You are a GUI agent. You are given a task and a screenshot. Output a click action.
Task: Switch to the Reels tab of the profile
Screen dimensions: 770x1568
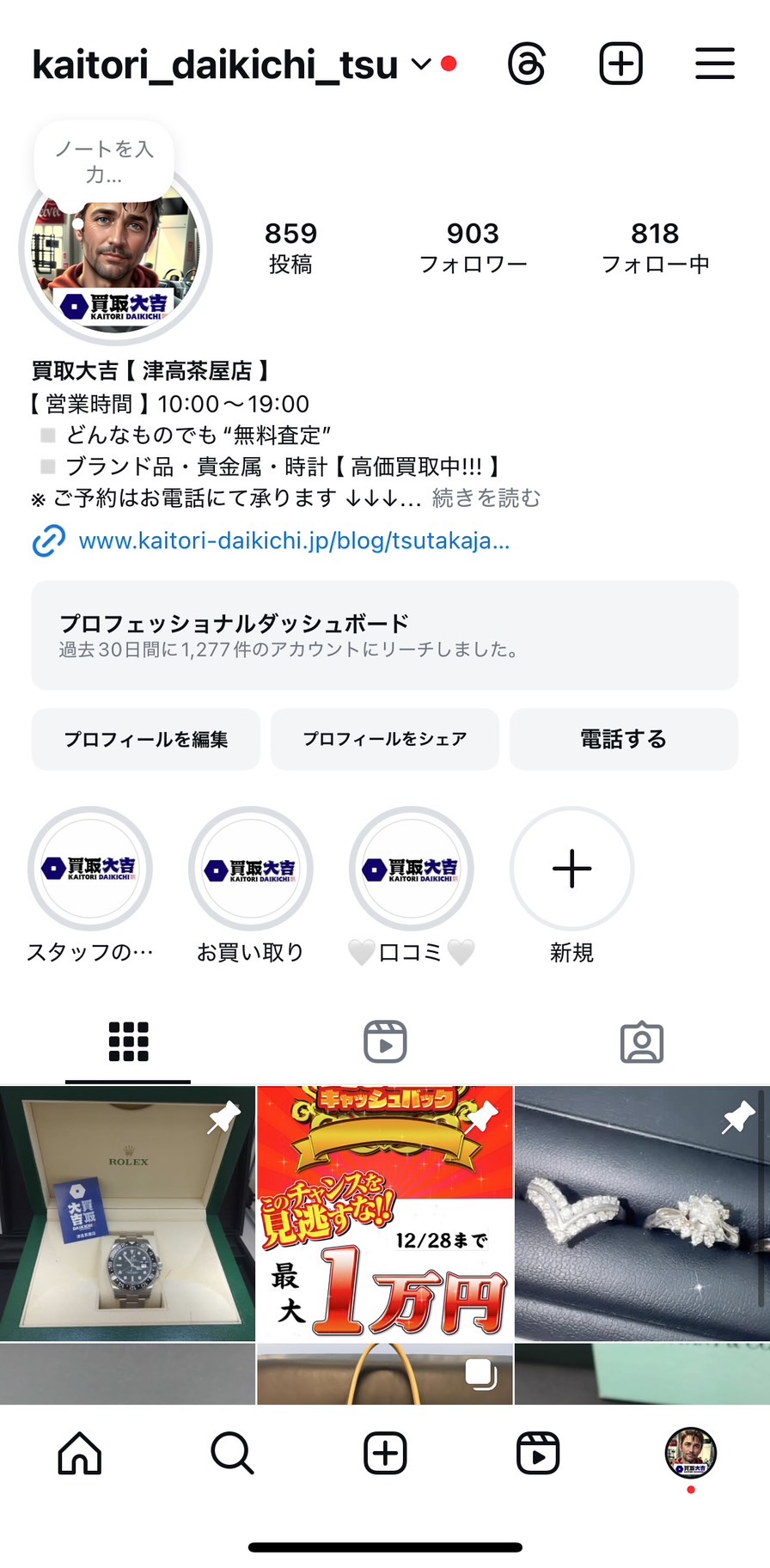coord(385,1042)
